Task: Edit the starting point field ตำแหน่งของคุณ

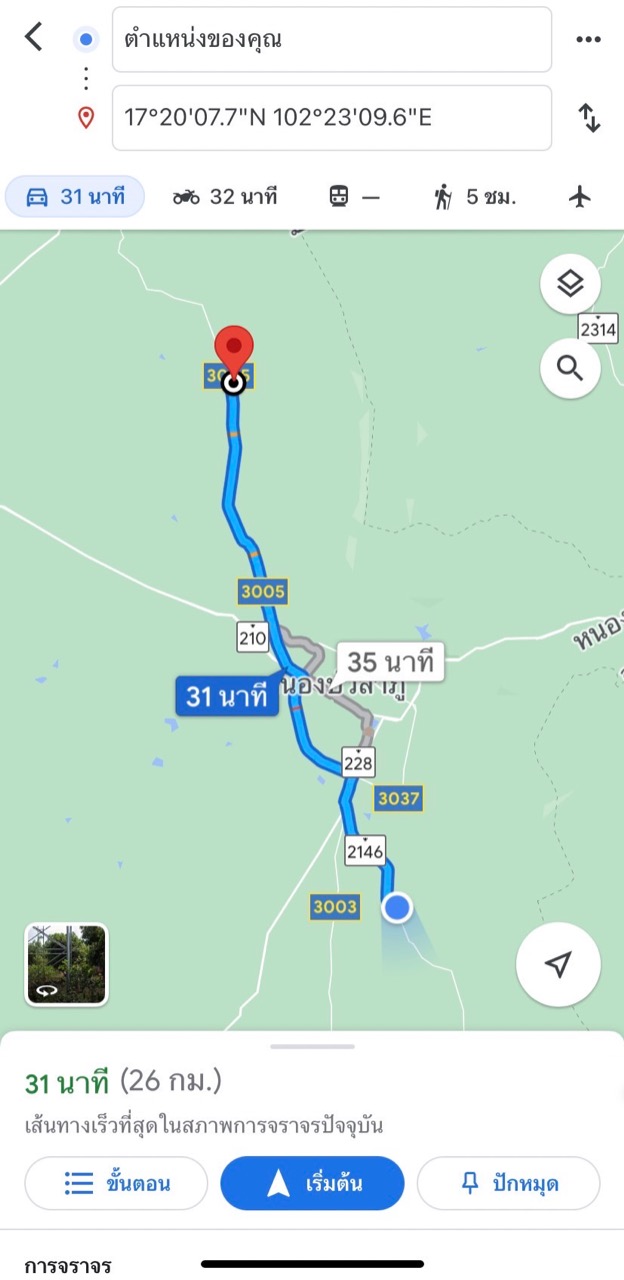Action: pyautogui.click(x=331, y=40)
